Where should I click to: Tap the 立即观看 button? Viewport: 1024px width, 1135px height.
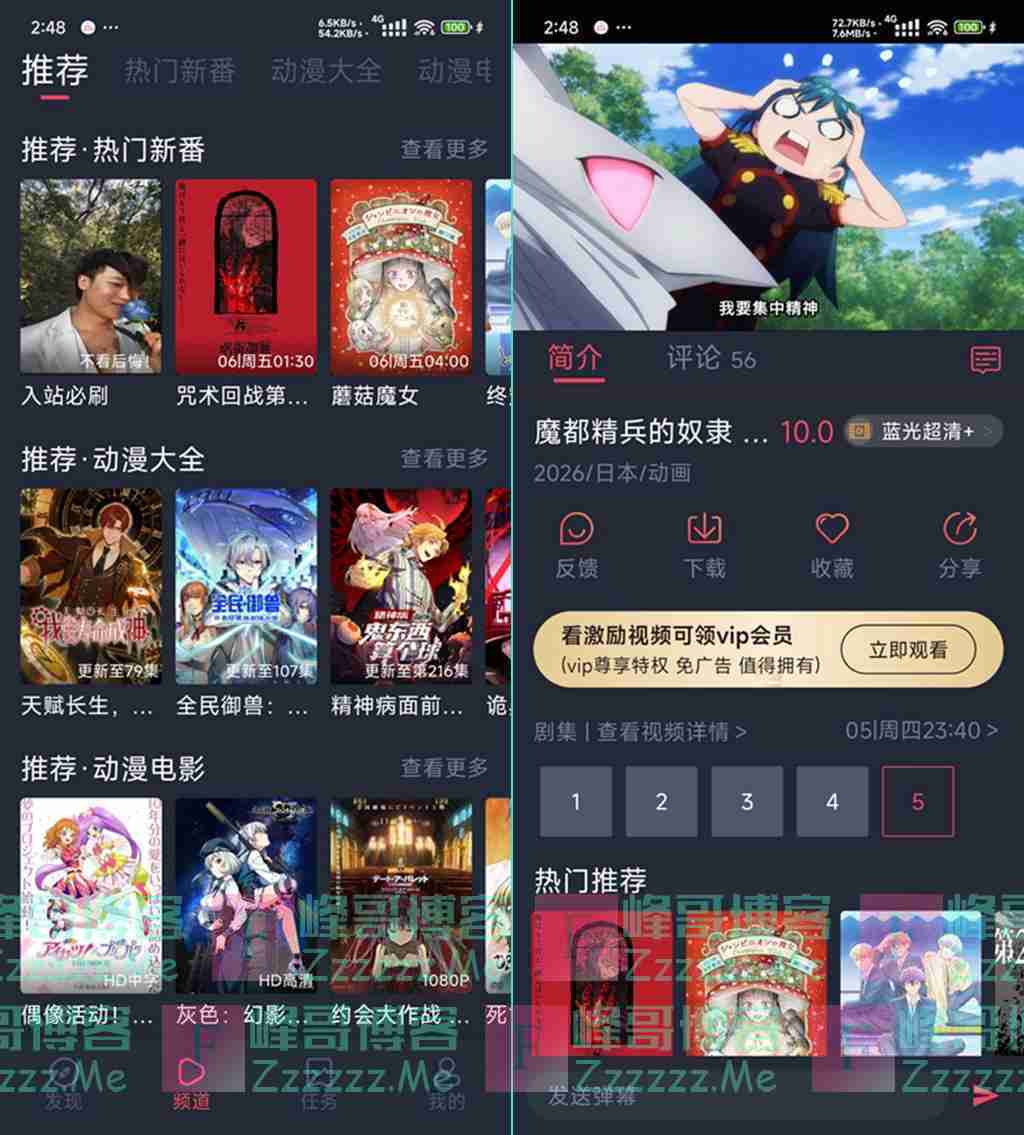(908, 651)
